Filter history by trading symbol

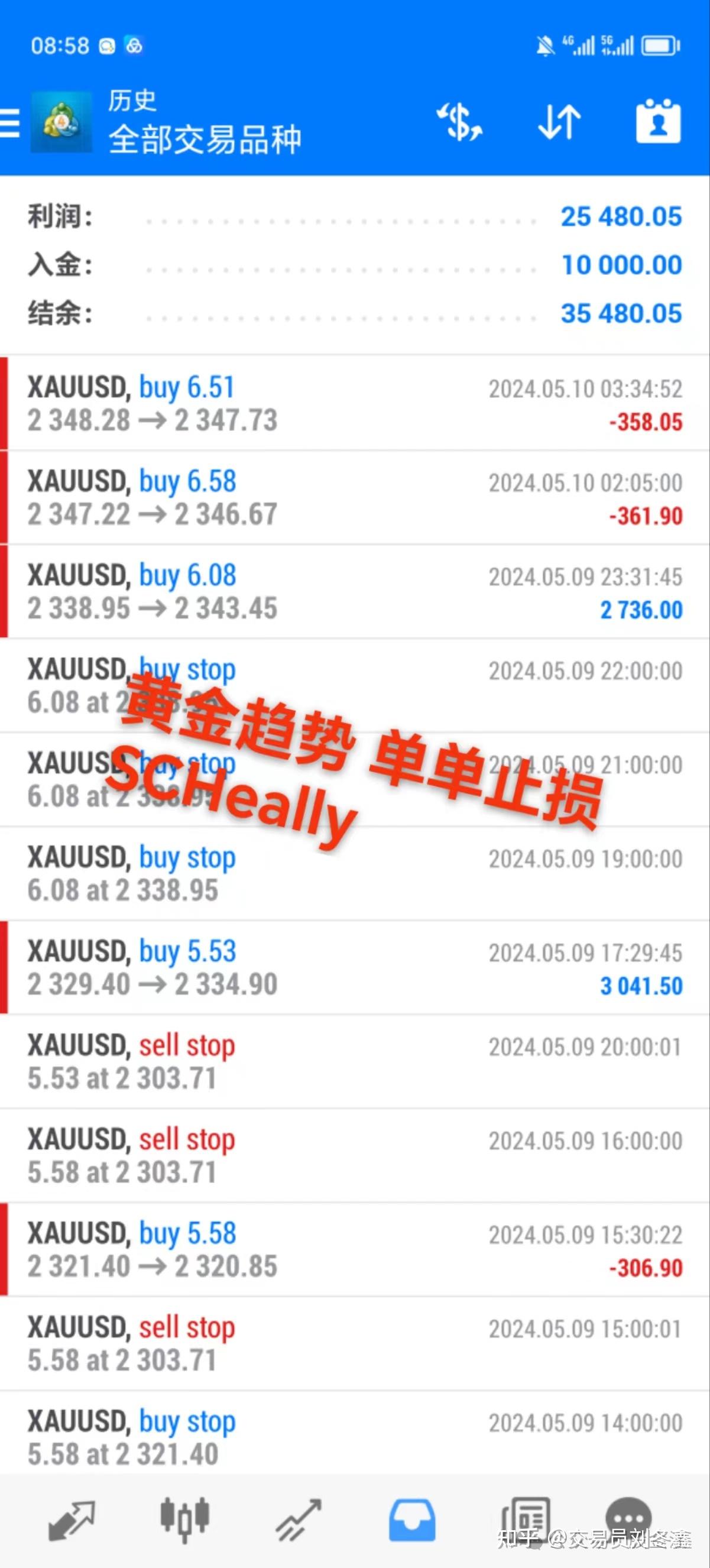460,122
